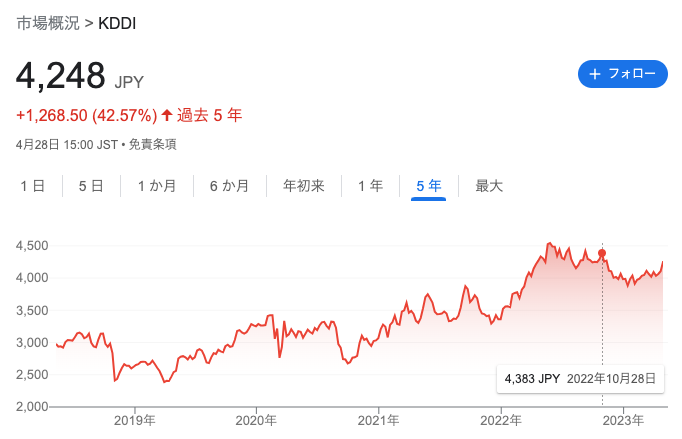The width and height of the screenshot is (682, 439).
Task: Open the 市場概況 breadcrumb link
Action: pyautogui.click(x=49, y=22)
